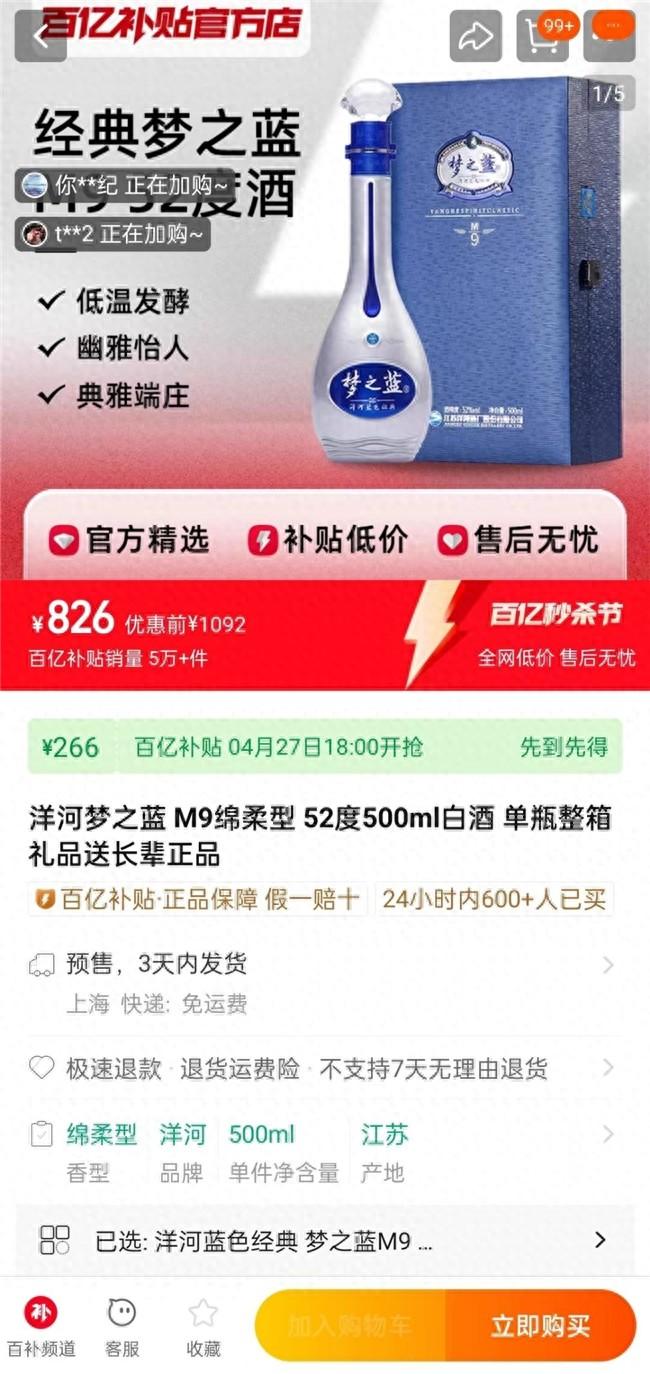650x1374 pixels.
Task: Tap 加入购物车 to add to cart
Action: coord(350,1326)
